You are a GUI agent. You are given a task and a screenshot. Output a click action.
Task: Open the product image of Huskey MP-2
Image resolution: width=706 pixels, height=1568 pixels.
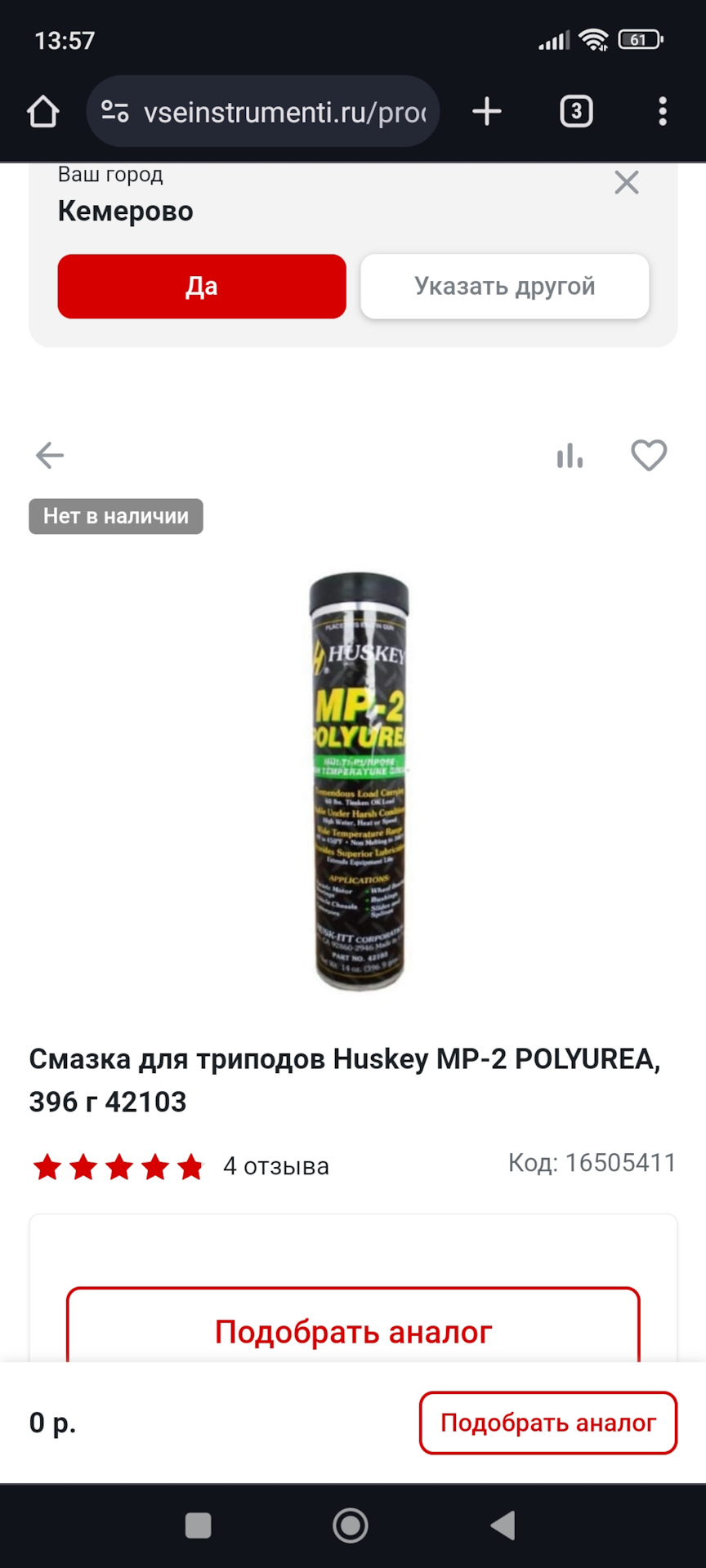pos(358,782)
